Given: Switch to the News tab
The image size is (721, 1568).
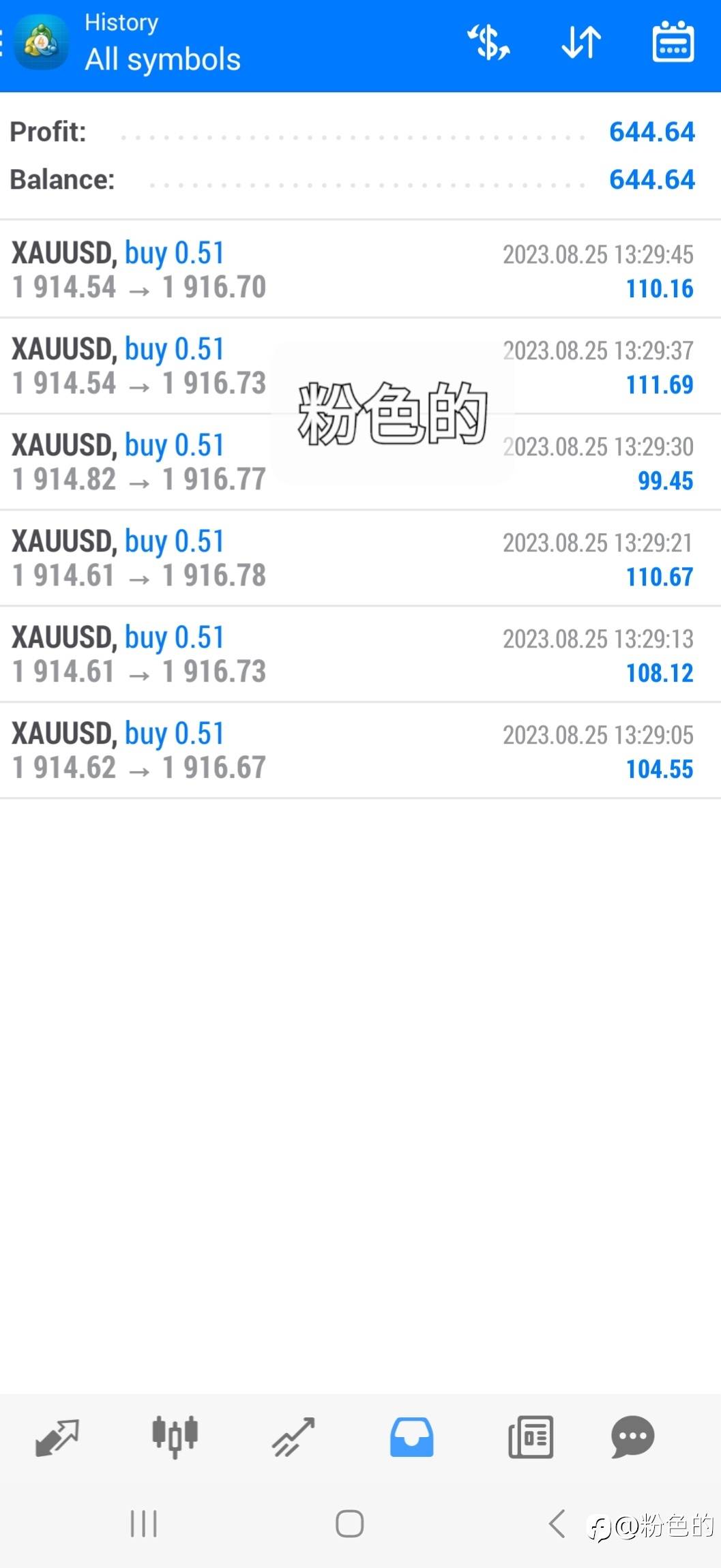Looking at the screenshot, I should 531,1437.
